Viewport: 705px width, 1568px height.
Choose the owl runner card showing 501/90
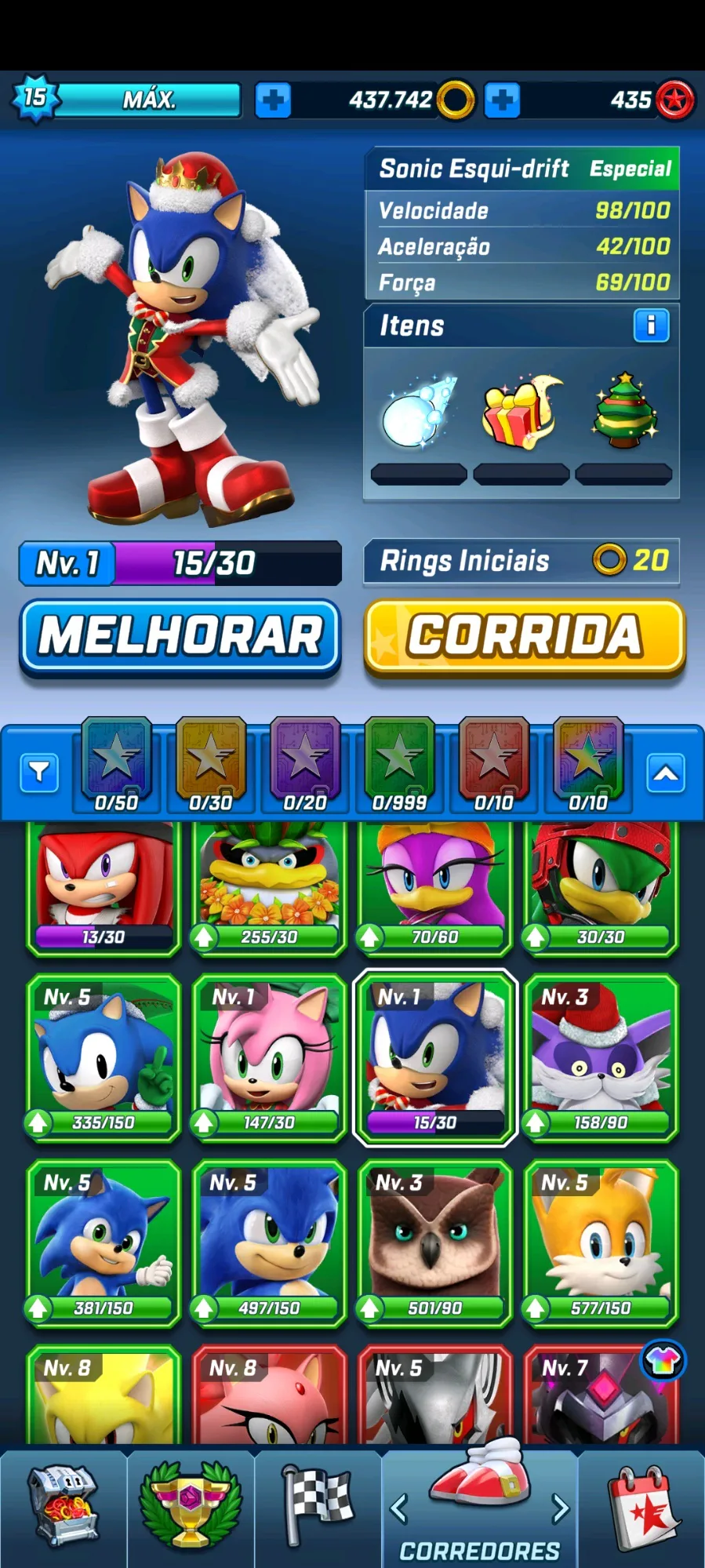click(x=435, y=1242)
